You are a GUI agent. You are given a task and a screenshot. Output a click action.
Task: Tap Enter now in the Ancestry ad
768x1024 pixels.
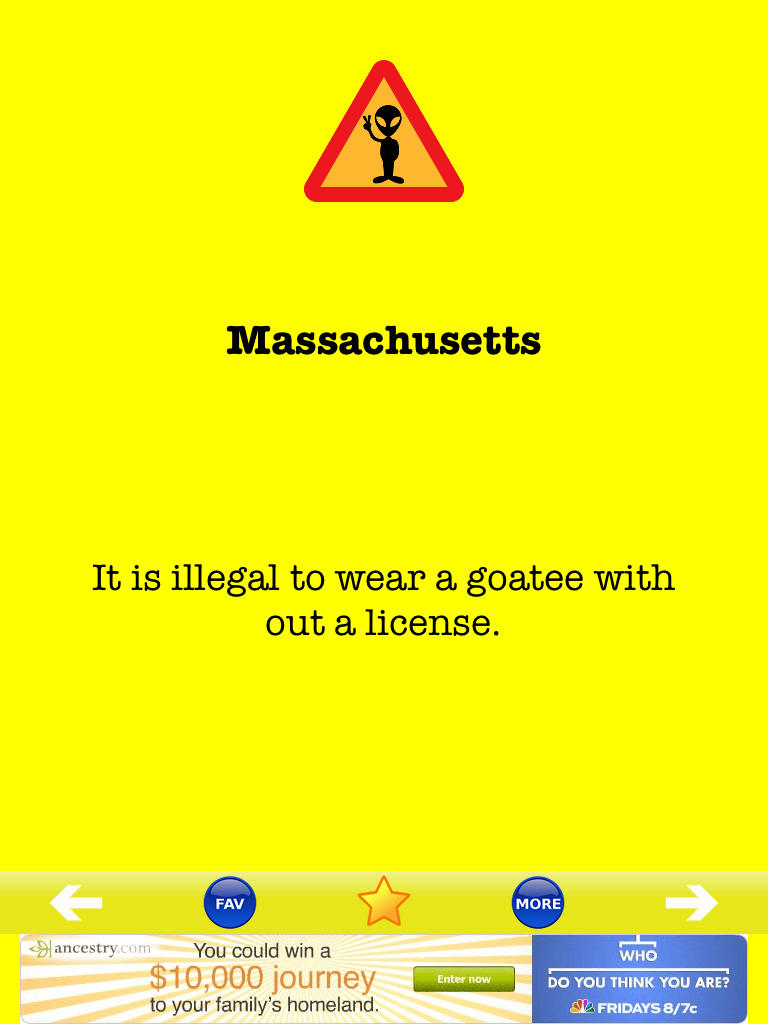[463, 979]
